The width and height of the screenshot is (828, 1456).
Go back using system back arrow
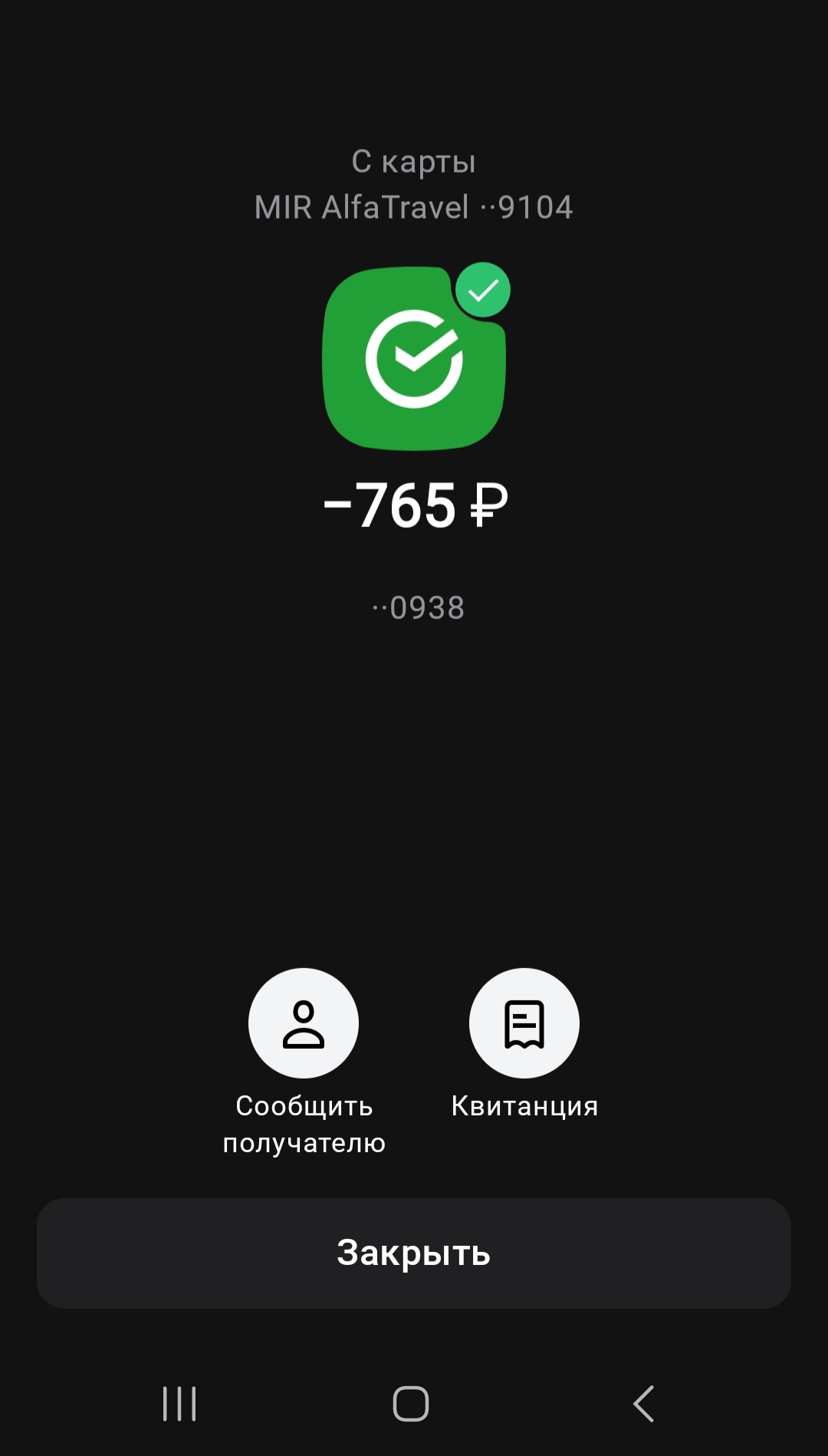644,1404
